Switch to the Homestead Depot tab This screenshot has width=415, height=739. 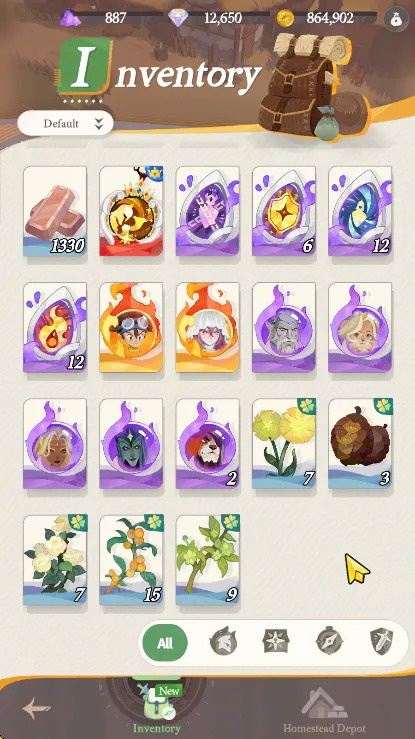coord(324,711)
